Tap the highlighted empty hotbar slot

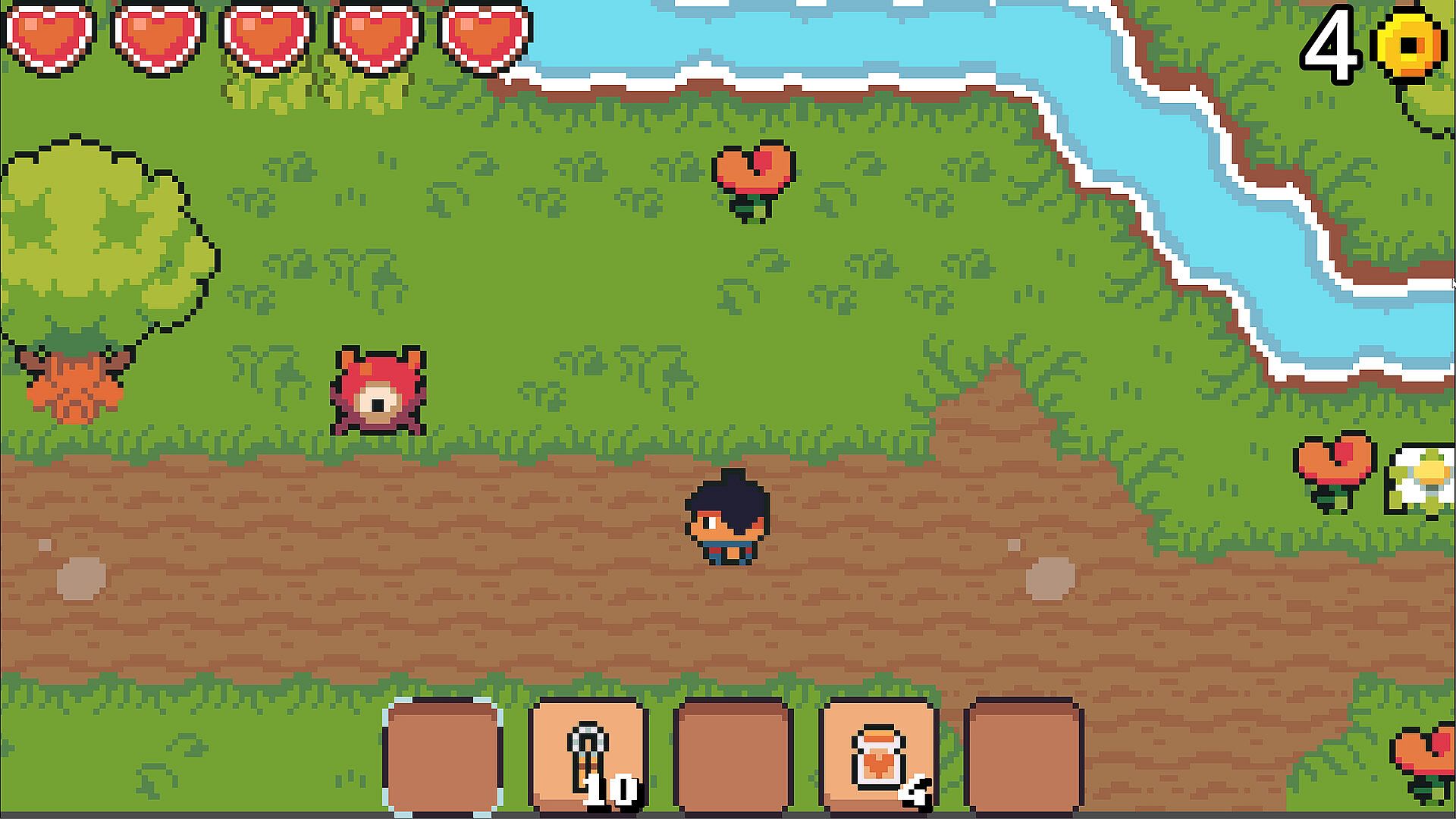coord(443,755)
